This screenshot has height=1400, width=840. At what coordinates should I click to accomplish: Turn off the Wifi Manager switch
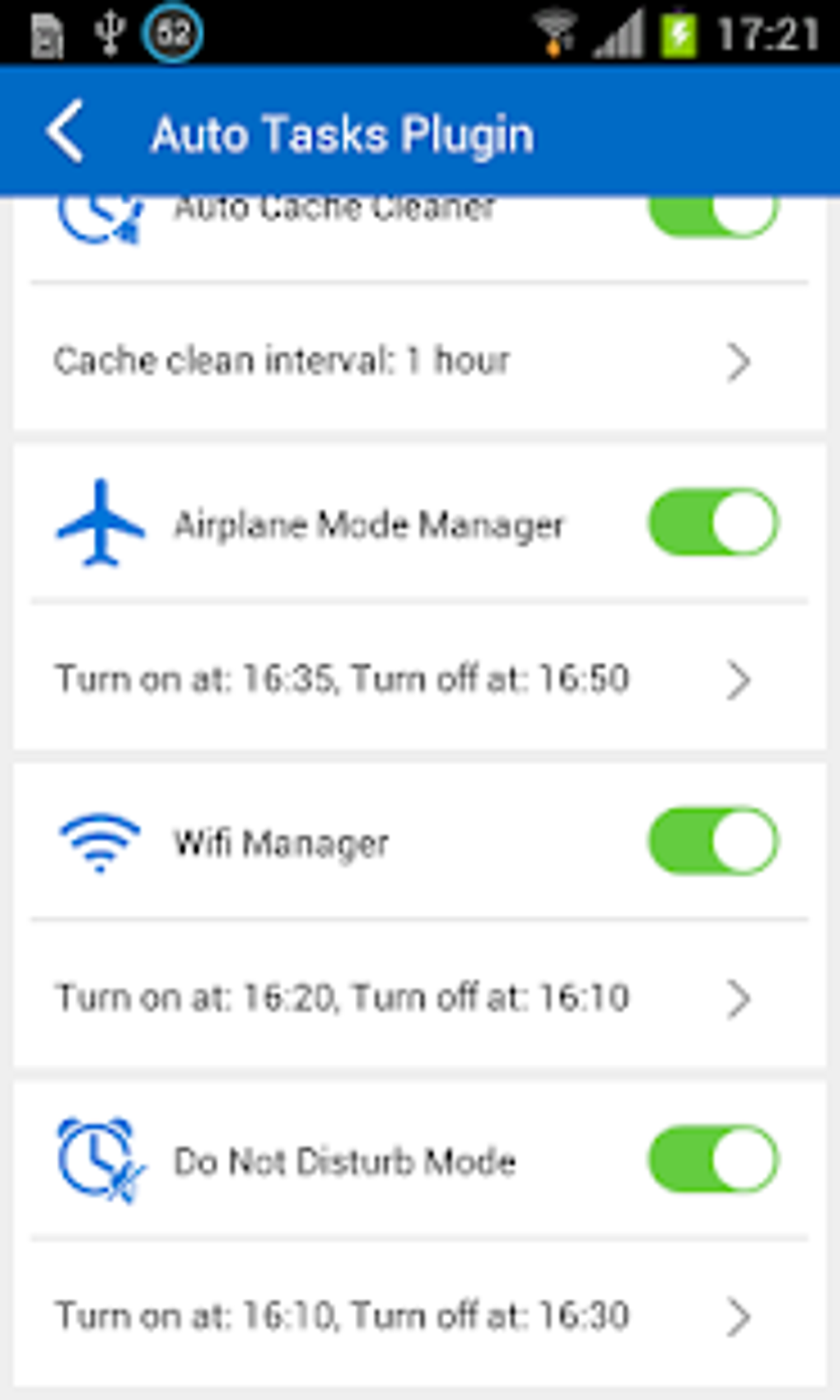(x=713, y=841)
